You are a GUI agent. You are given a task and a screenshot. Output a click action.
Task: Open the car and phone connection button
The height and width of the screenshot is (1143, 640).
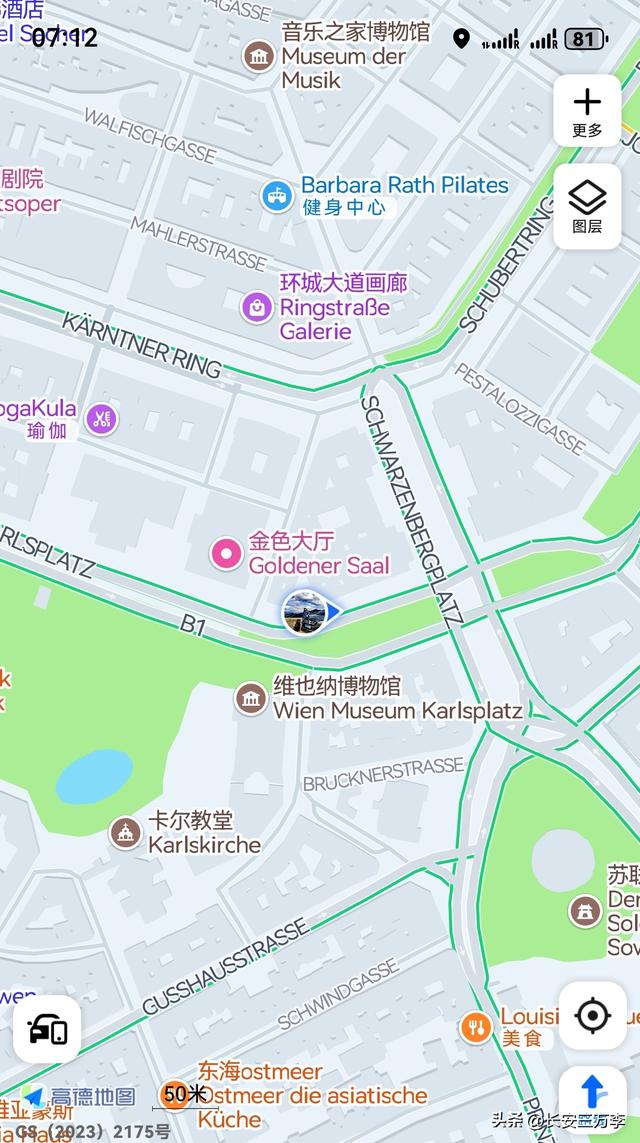click(x=47, y=1029)
